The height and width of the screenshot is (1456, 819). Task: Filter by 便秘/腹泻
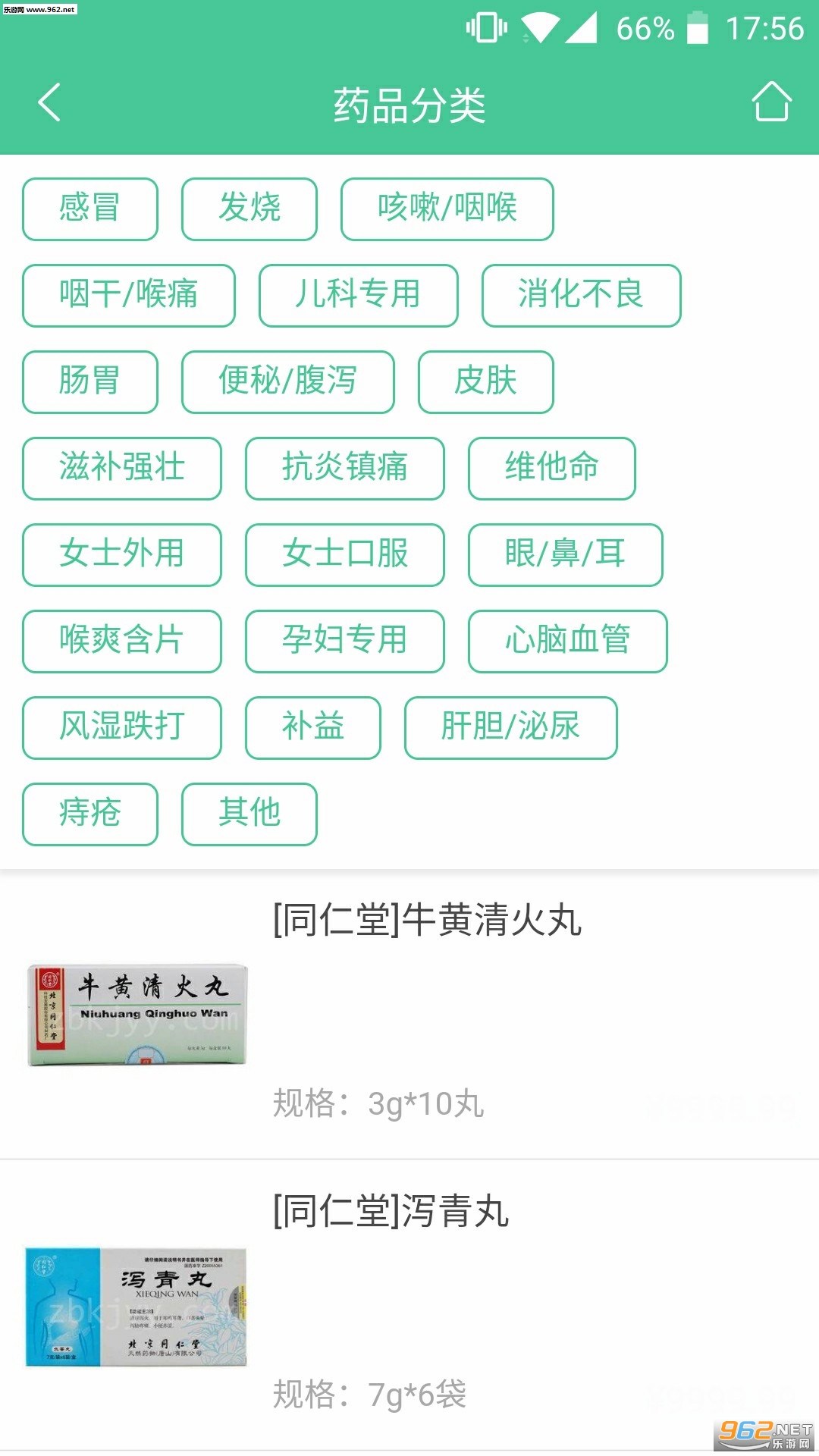coord(287,381)
